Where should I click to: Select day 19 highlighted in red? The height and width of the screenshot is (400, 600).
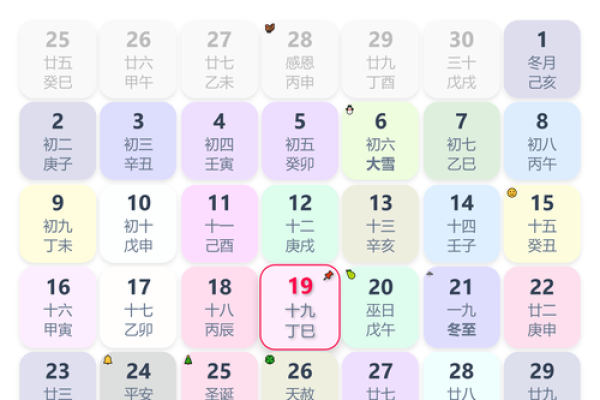[x=300, y=307]
